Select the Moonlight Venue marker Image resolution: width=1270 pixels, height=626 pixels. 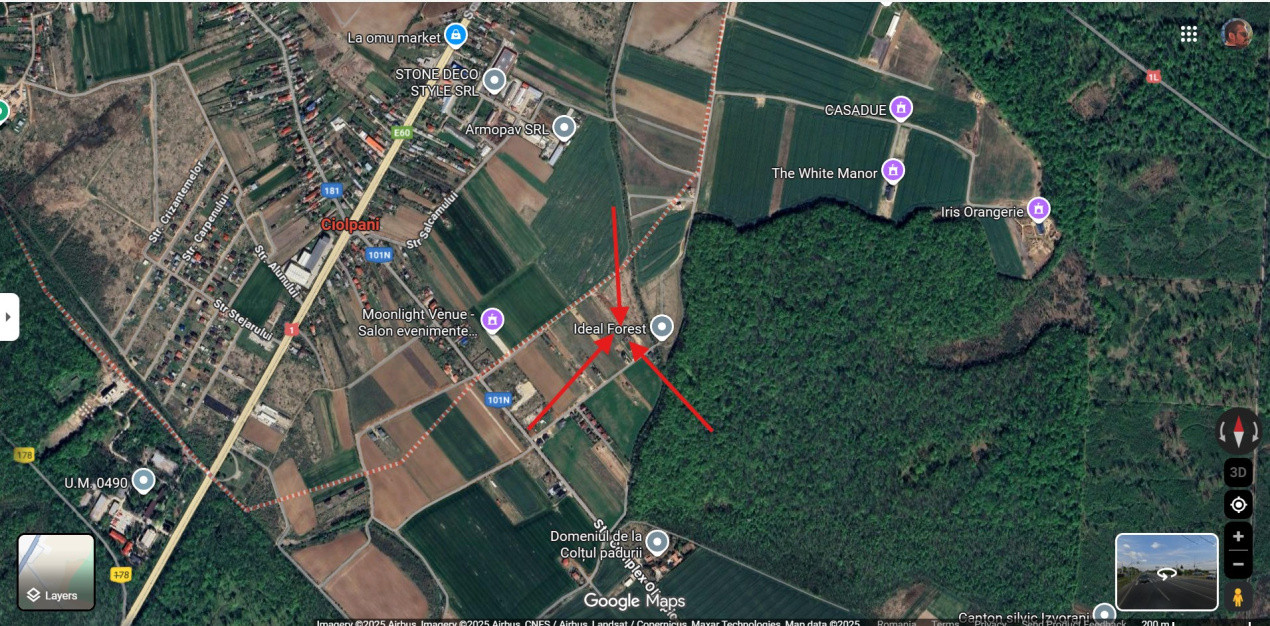coord(491,319)
